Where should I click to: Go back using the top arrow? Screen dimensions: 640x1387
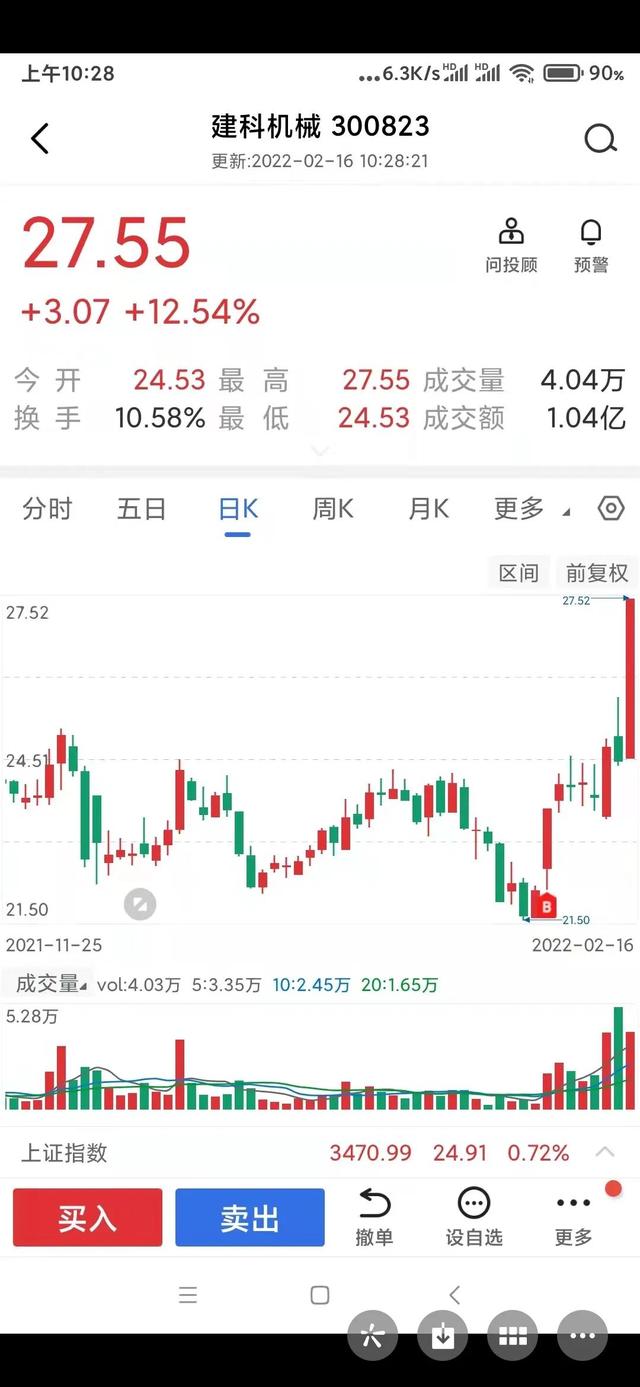pyautogui.click(x=40, y=138)
